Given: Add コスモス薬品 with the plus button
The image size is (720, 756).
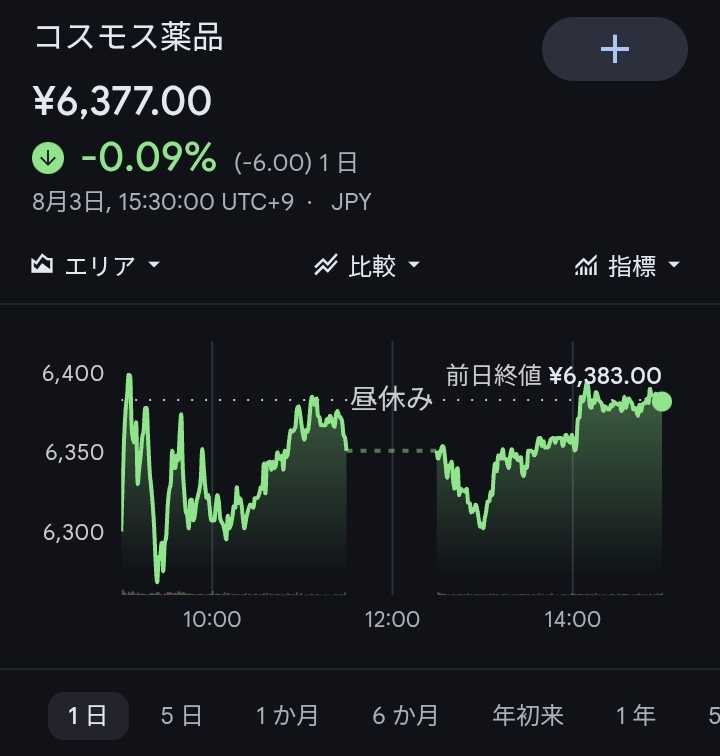Looking at the screenshot, I should click(x=614, y=49).
